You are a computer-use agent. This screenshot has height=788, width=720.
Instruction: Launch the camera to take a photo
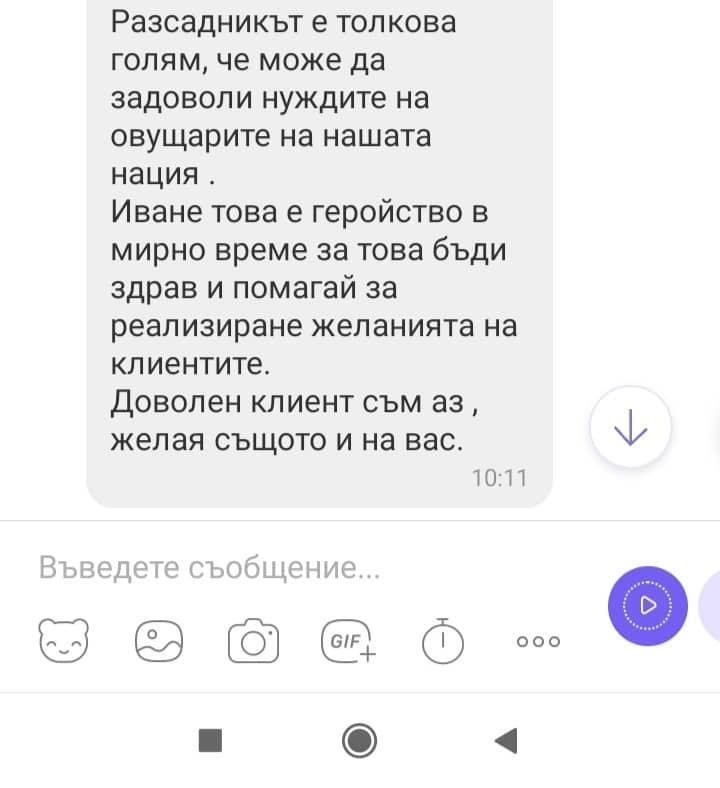pyautogui.click(x=253, y=640)
